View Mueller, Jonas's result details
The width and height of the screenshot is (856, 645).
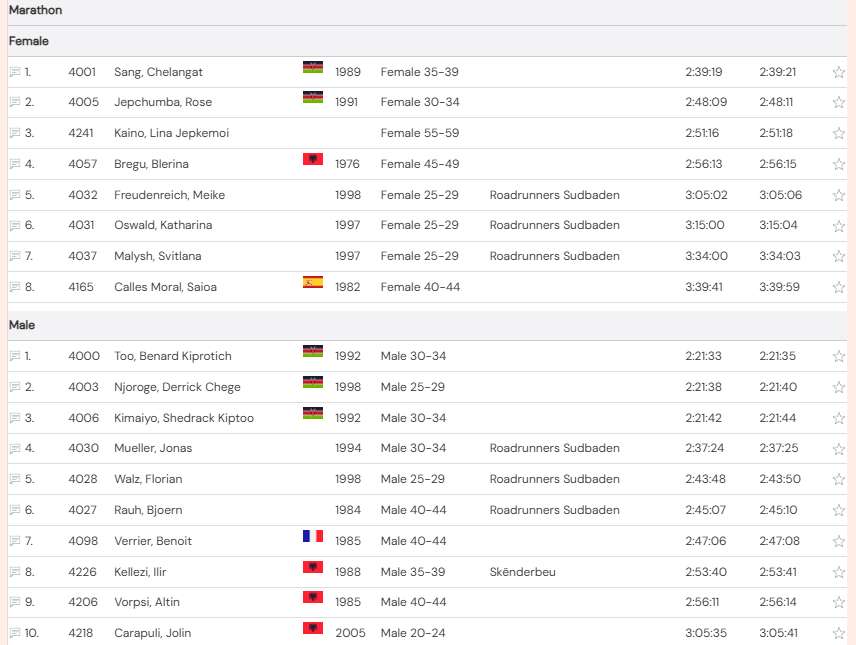tap(152, 448)
